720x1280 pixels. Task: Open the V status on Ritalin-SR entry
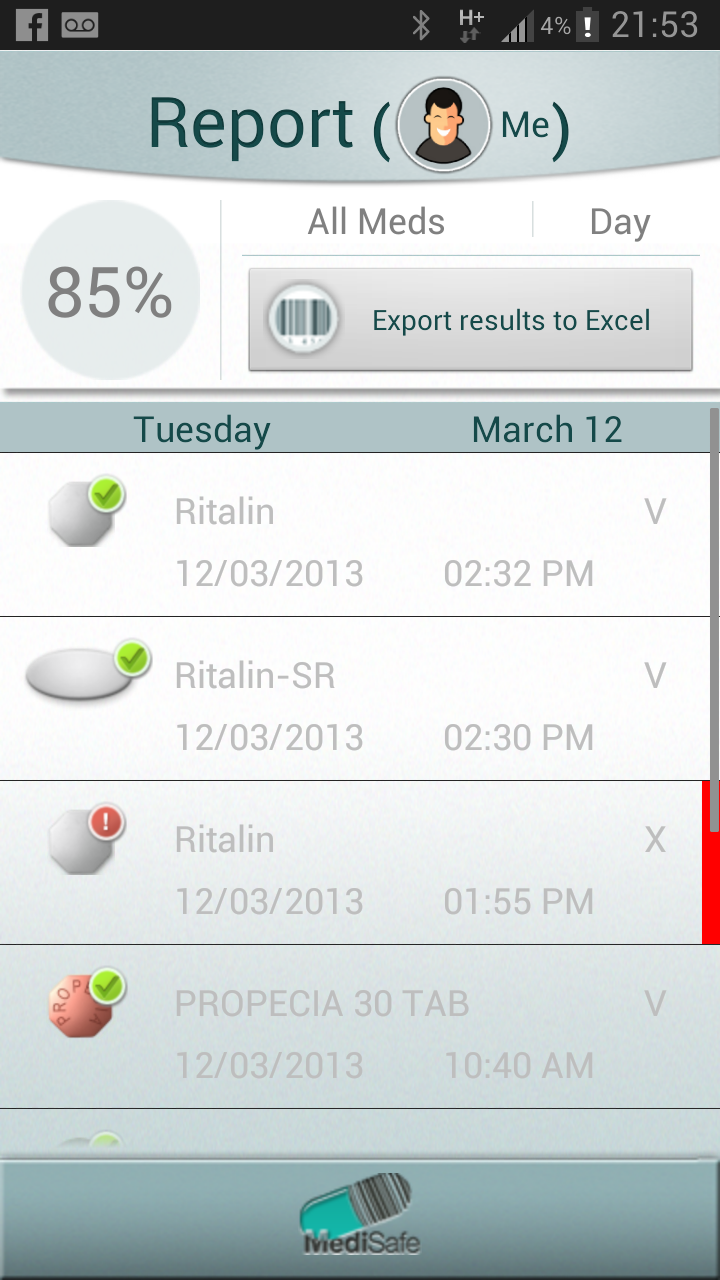tap(655, 675)
